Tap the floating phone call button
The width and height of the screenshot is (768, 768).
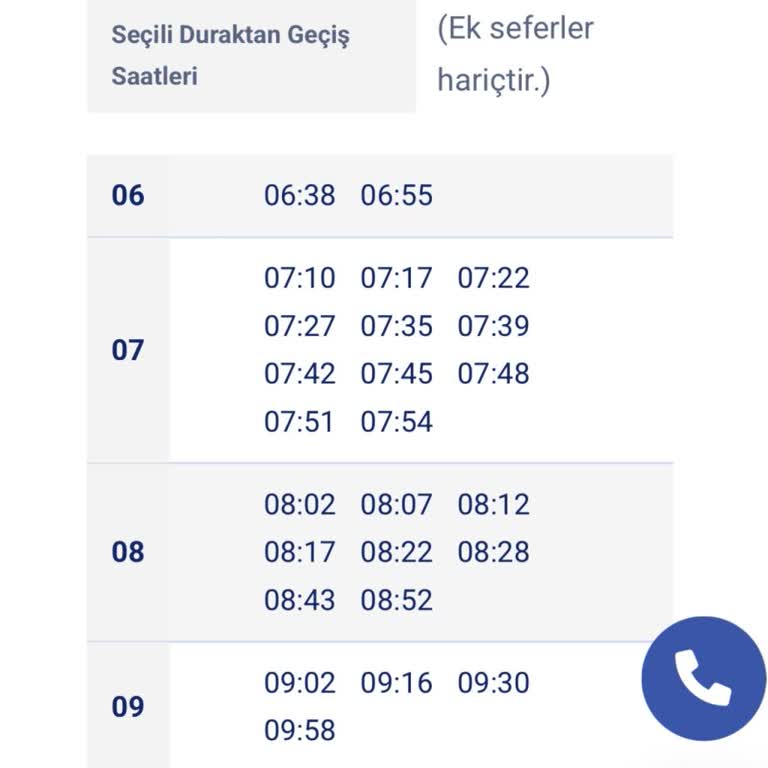[703, 678]
